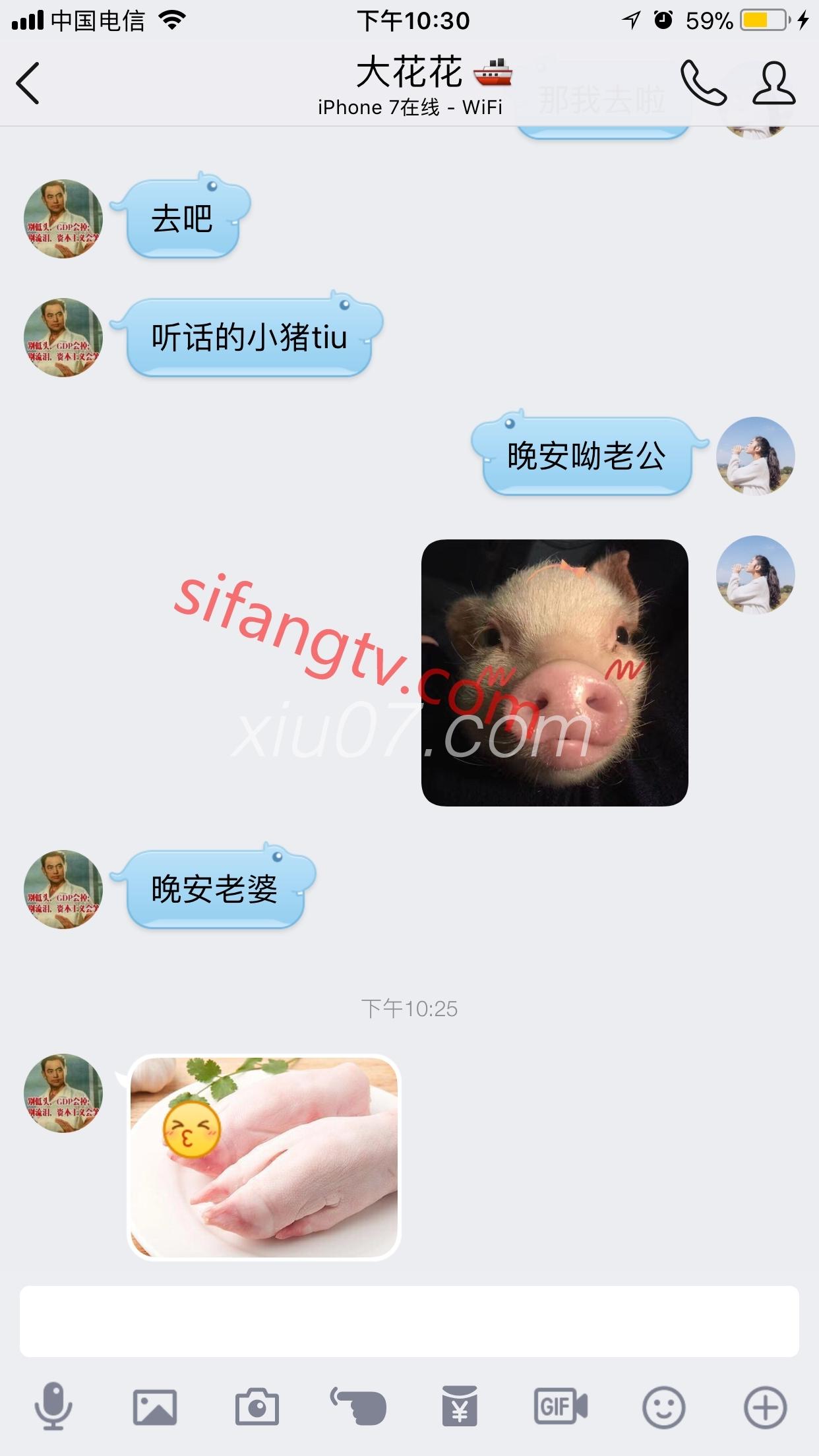Start a voice call with 大花花
The width and height of the screenshot is (819, 1456).
(703, 84)
